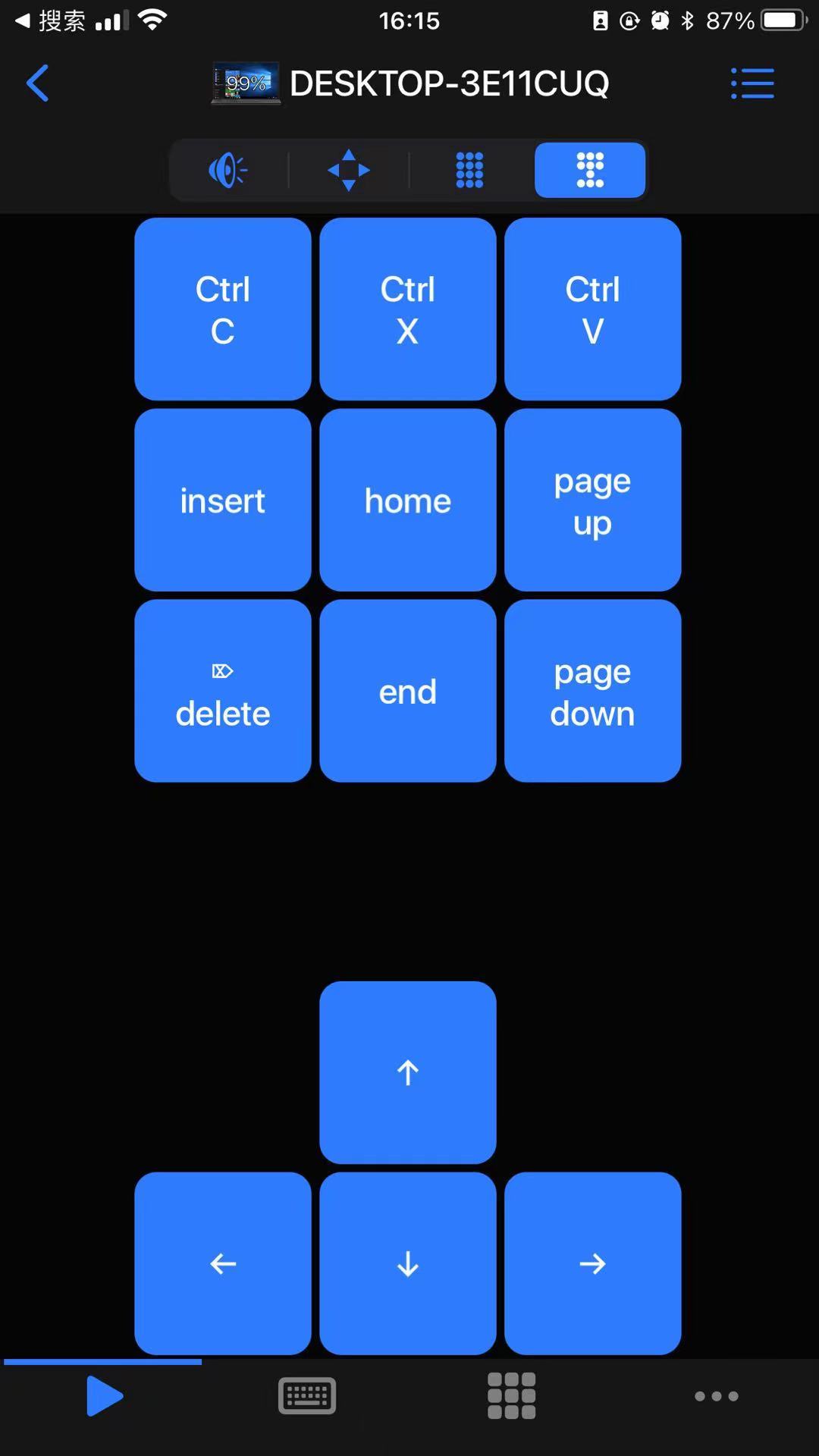Tap the left arrow key
The width and height of the screenshot is (819, 1456).
click(x=223, y=1264)
